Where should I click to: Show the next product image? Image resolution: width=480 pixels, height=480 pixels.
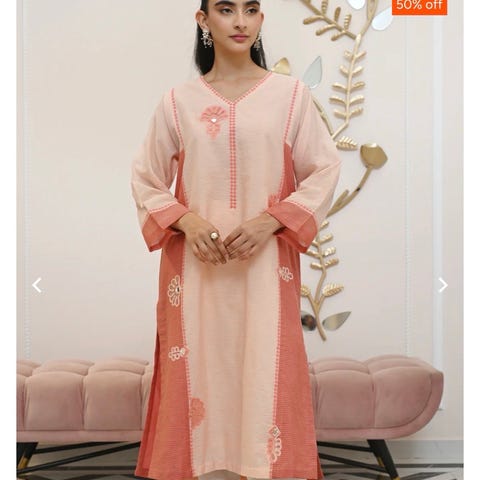click(443, 285)
